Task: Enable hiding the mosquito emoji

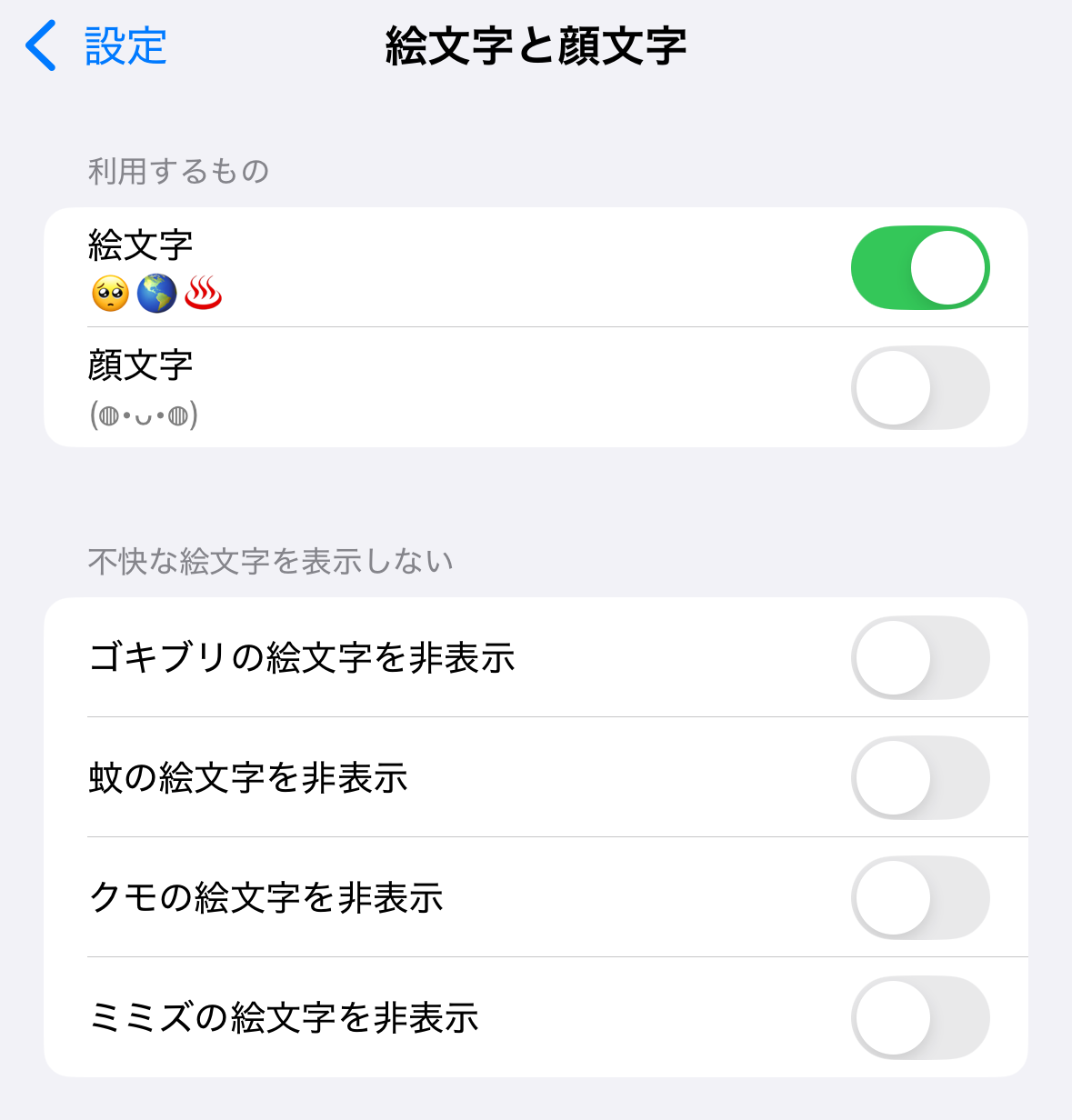Action: click(919, 777)
